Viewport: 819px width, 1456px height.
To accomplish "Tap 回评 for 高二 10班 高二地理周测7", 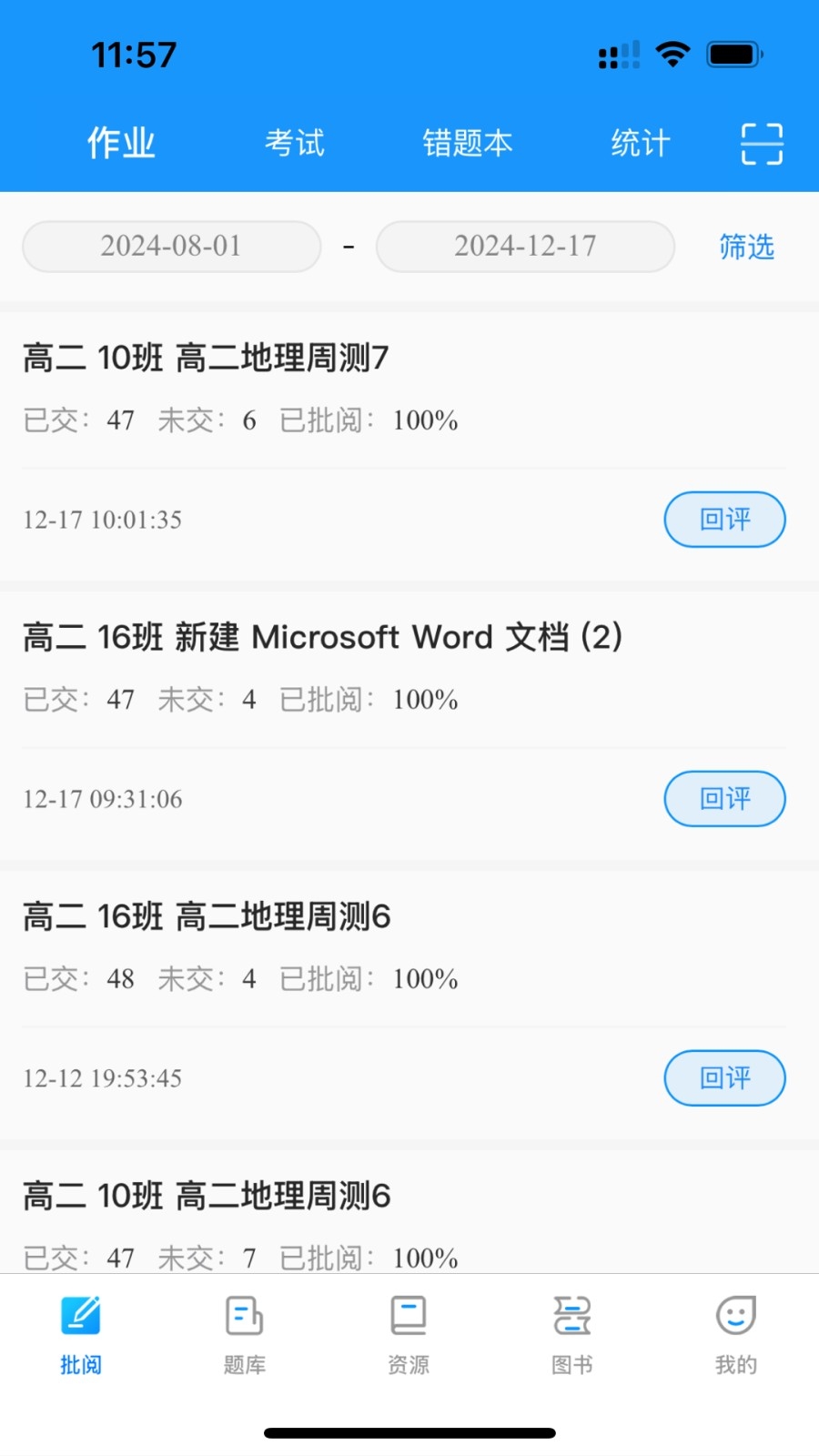I will tap(724, 520).
